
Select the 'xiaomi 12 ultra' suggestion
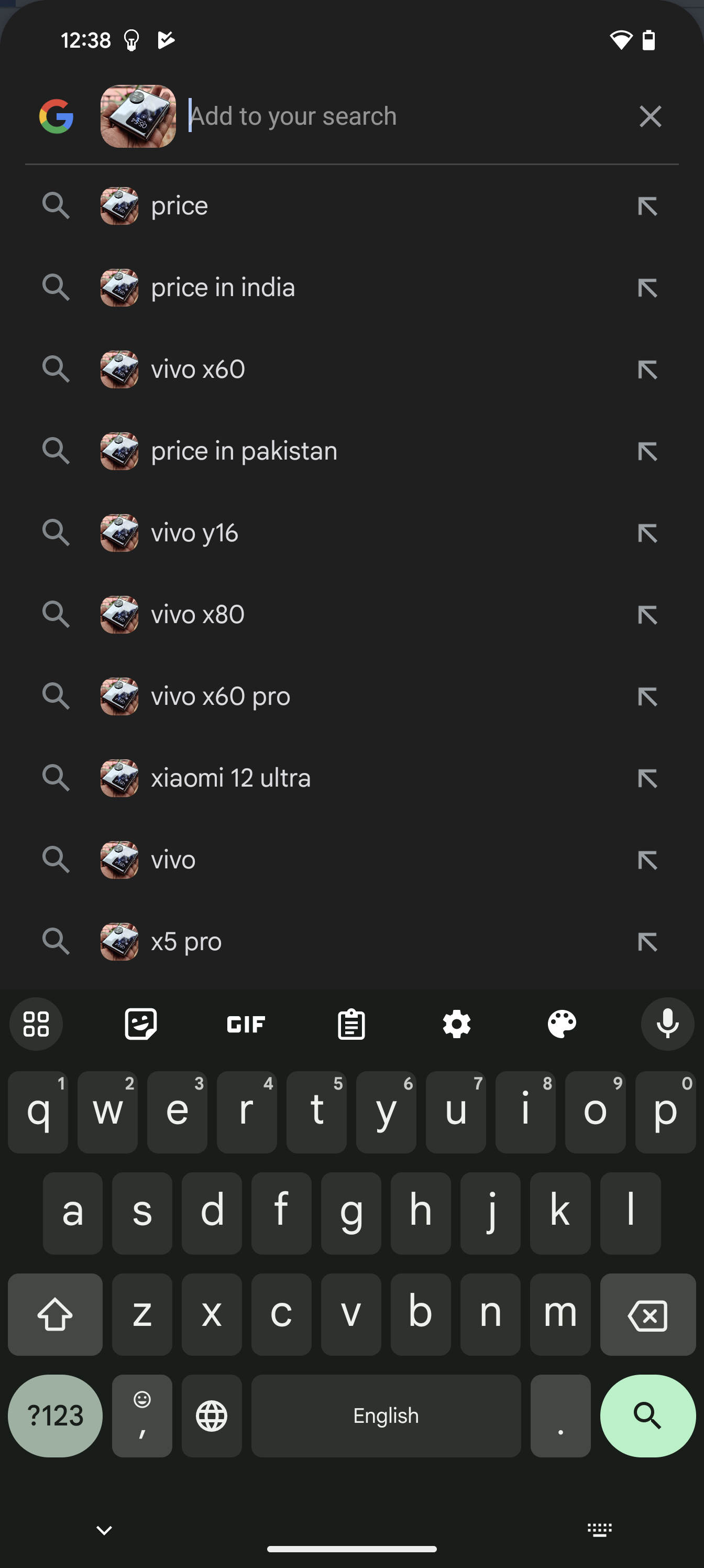click(230, 778)
